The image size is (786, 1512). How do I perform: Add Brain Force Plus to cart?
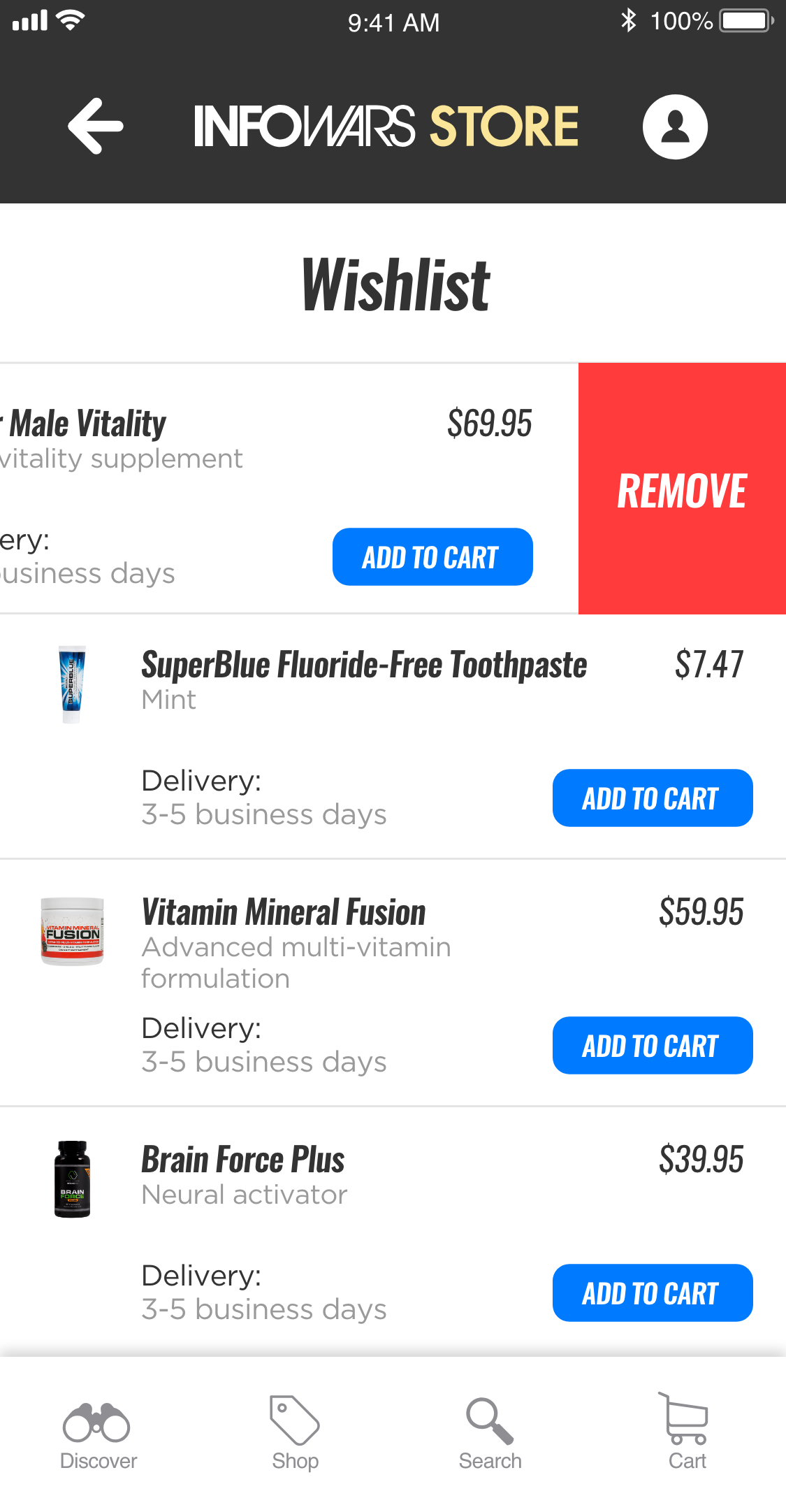click(x=652, y=1293)
